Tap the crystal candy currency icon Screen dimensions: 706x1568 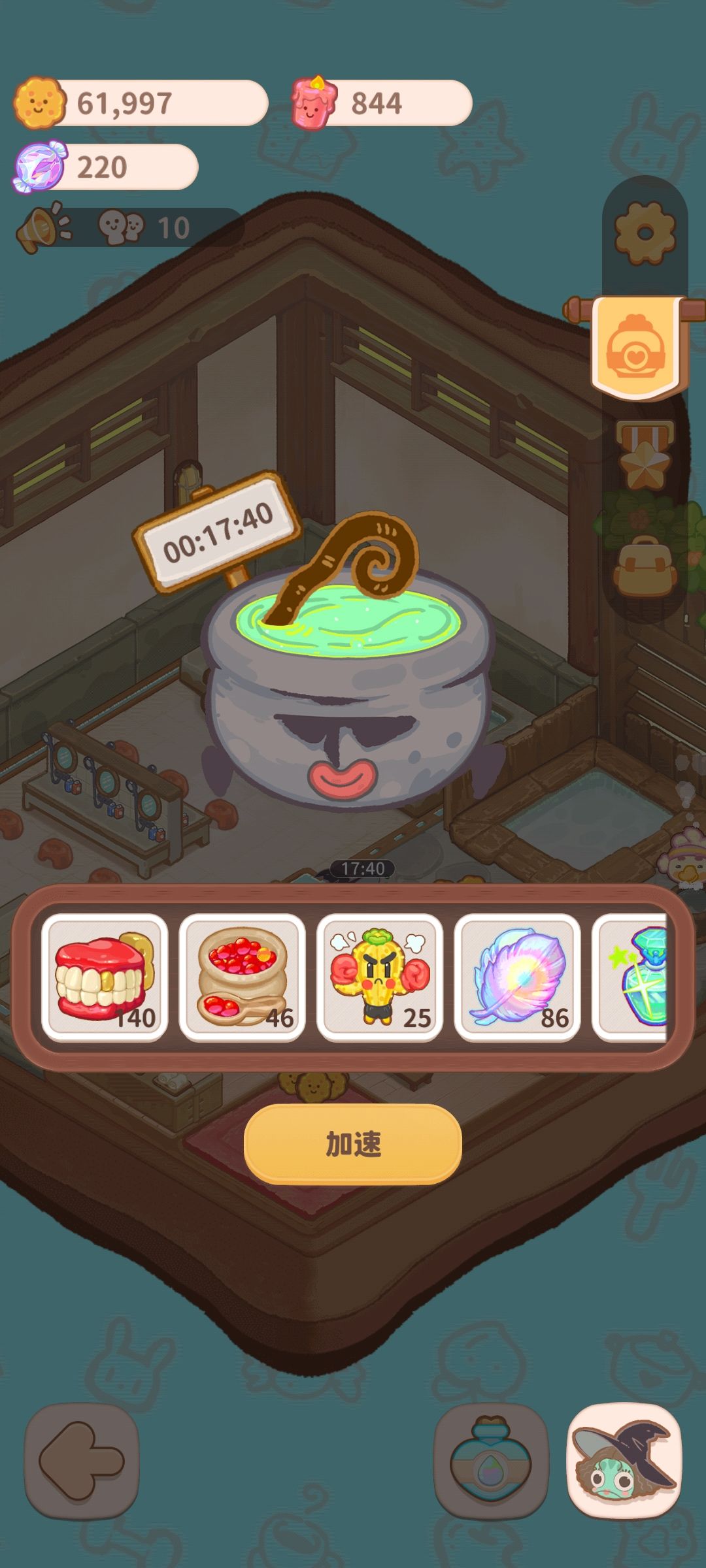click(x=39, y=167)
